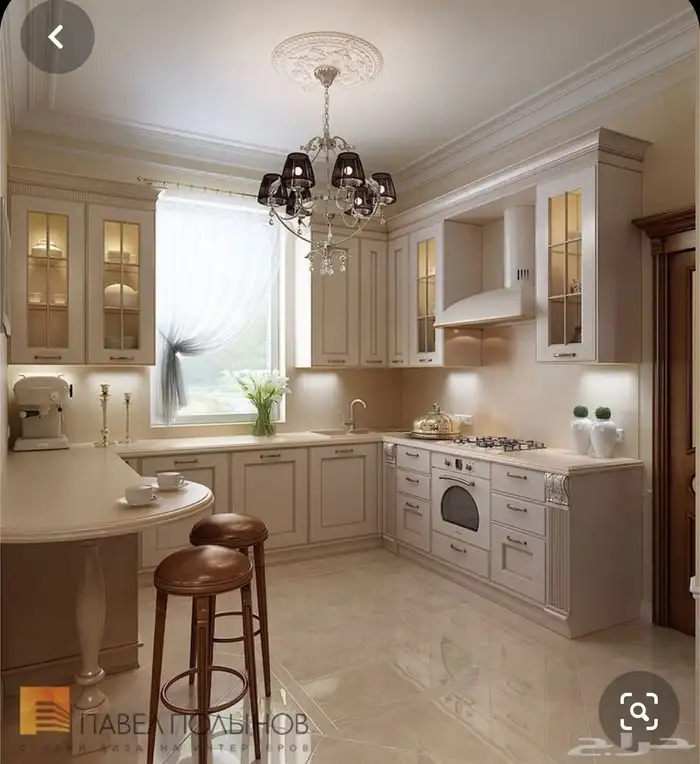700x764 pixels.
Task: Open visual search lens on this image
Action: [639, 711]
